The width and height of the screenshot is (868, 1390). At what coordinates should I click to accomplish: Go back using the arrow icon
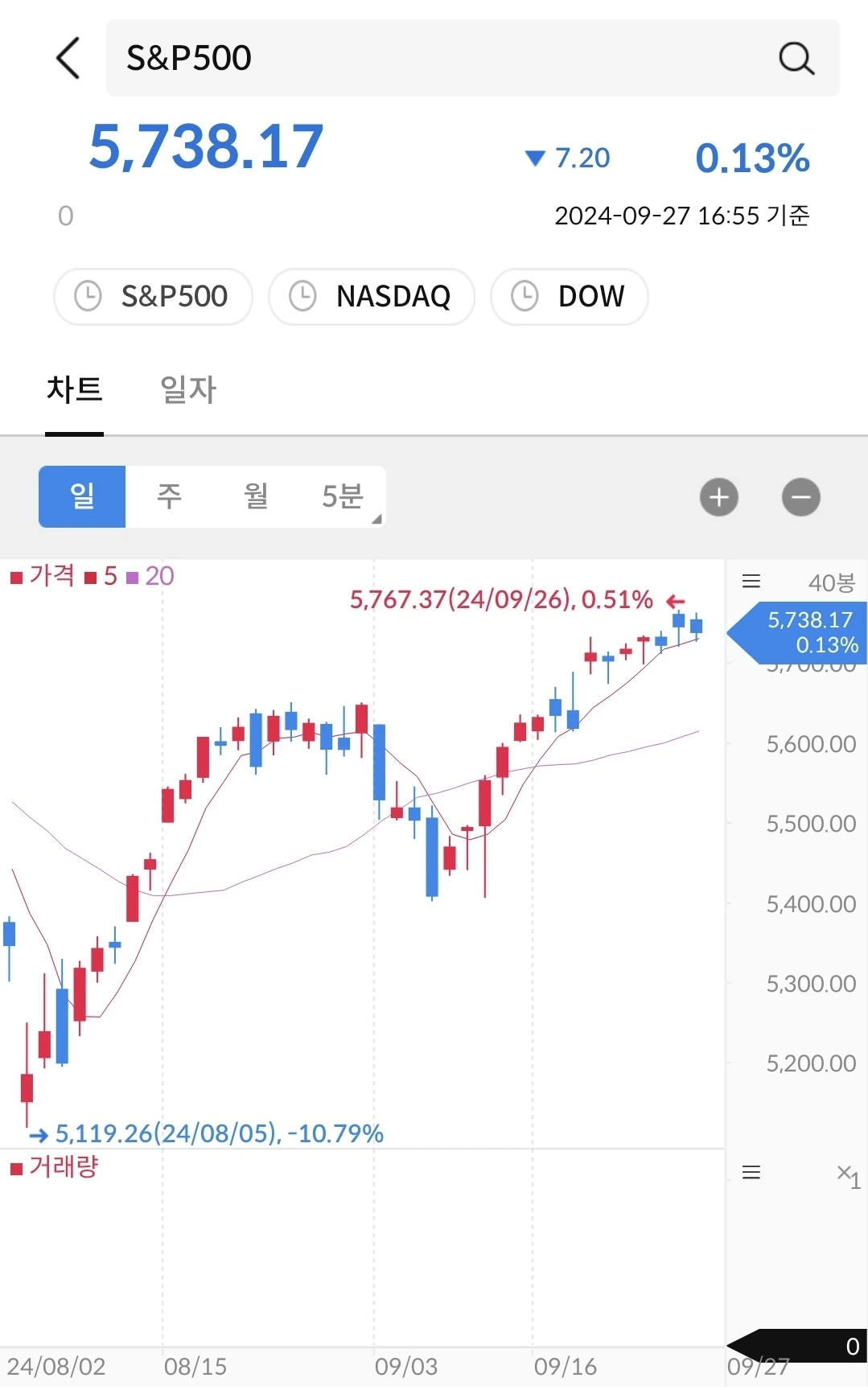coord(69,59)
